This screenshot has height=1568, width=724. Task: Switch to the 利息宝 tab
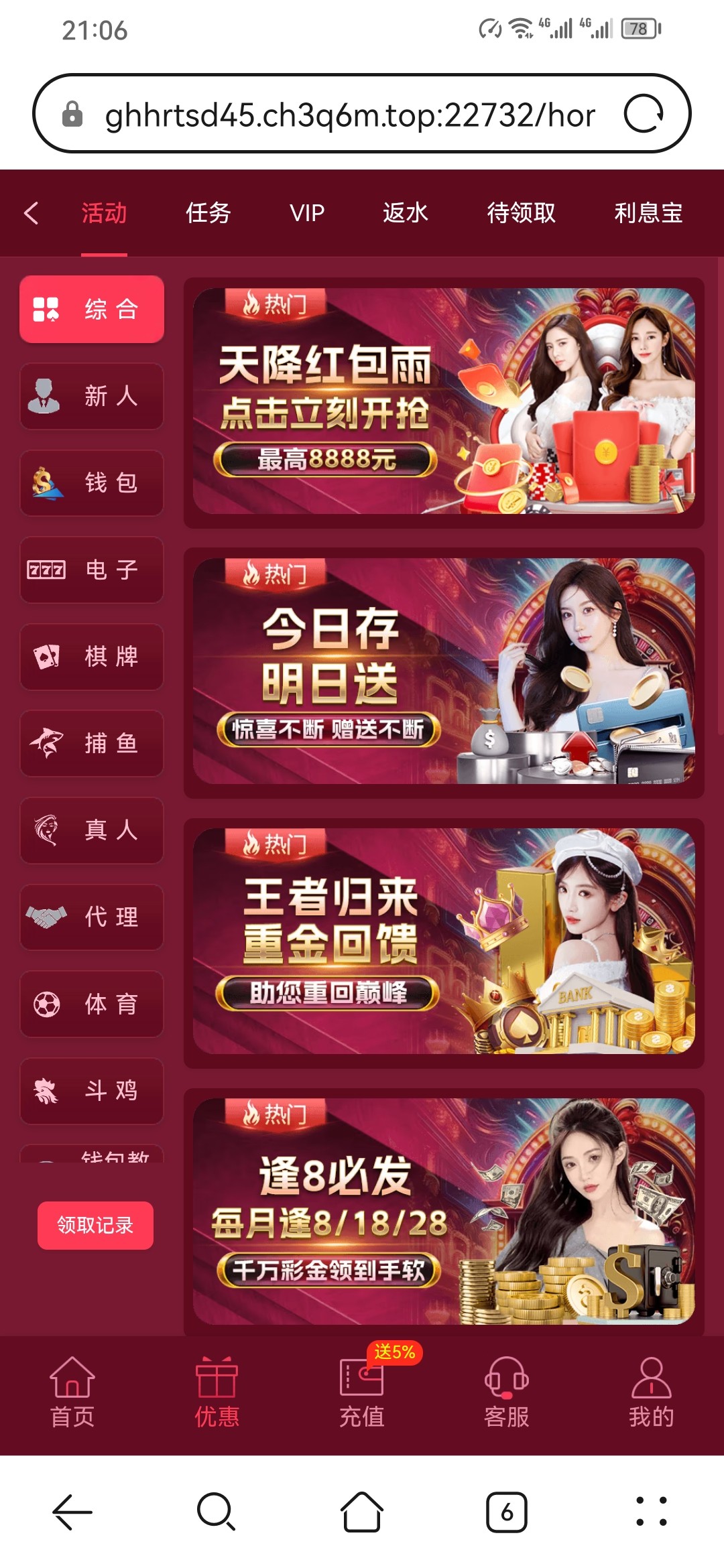pyautogui.click(x=648, y=213)
